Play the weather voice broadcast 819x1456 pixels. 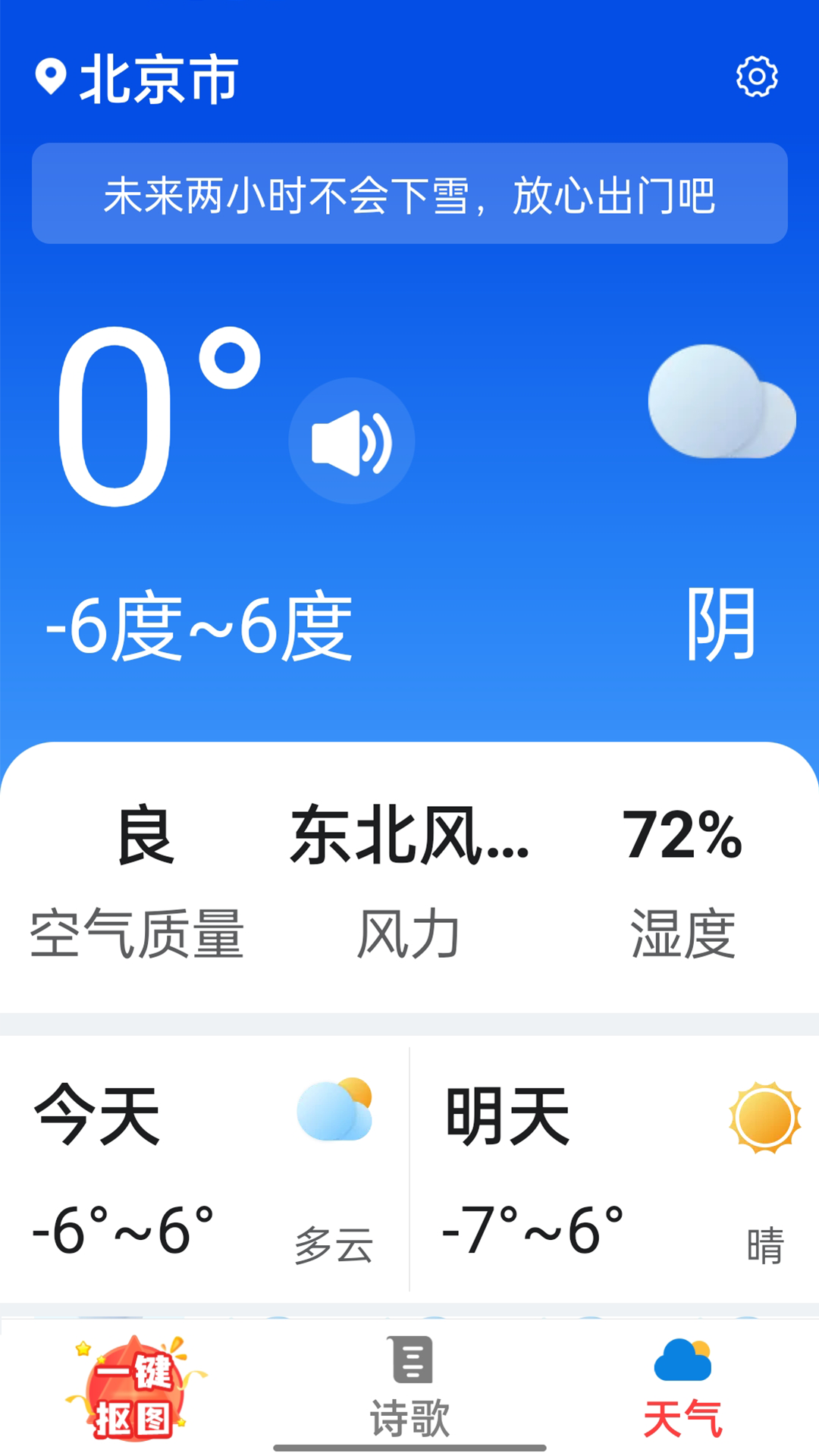point(351,441)
